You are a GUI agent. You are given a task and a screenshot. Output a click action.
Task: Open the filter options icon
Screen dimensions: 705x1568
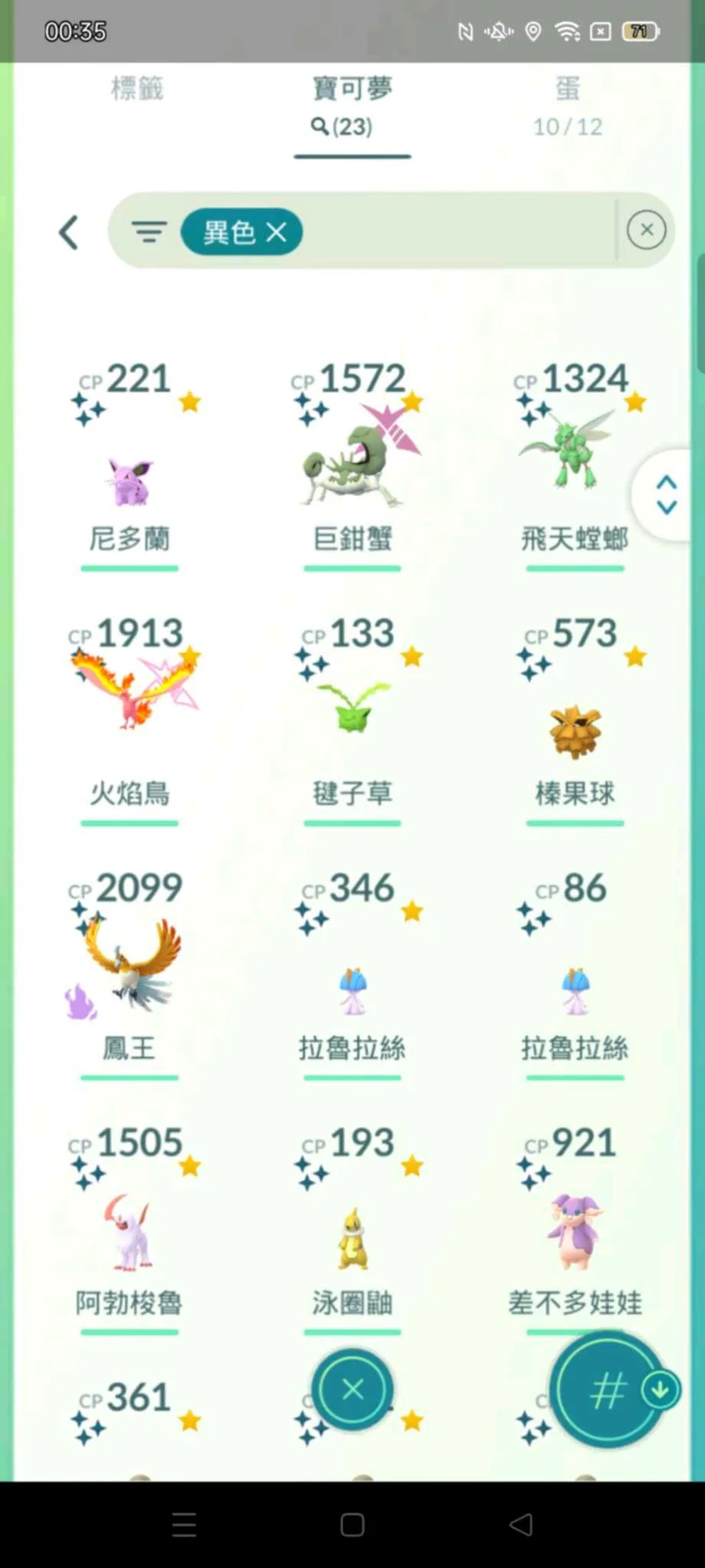click(x=148, y=232)
